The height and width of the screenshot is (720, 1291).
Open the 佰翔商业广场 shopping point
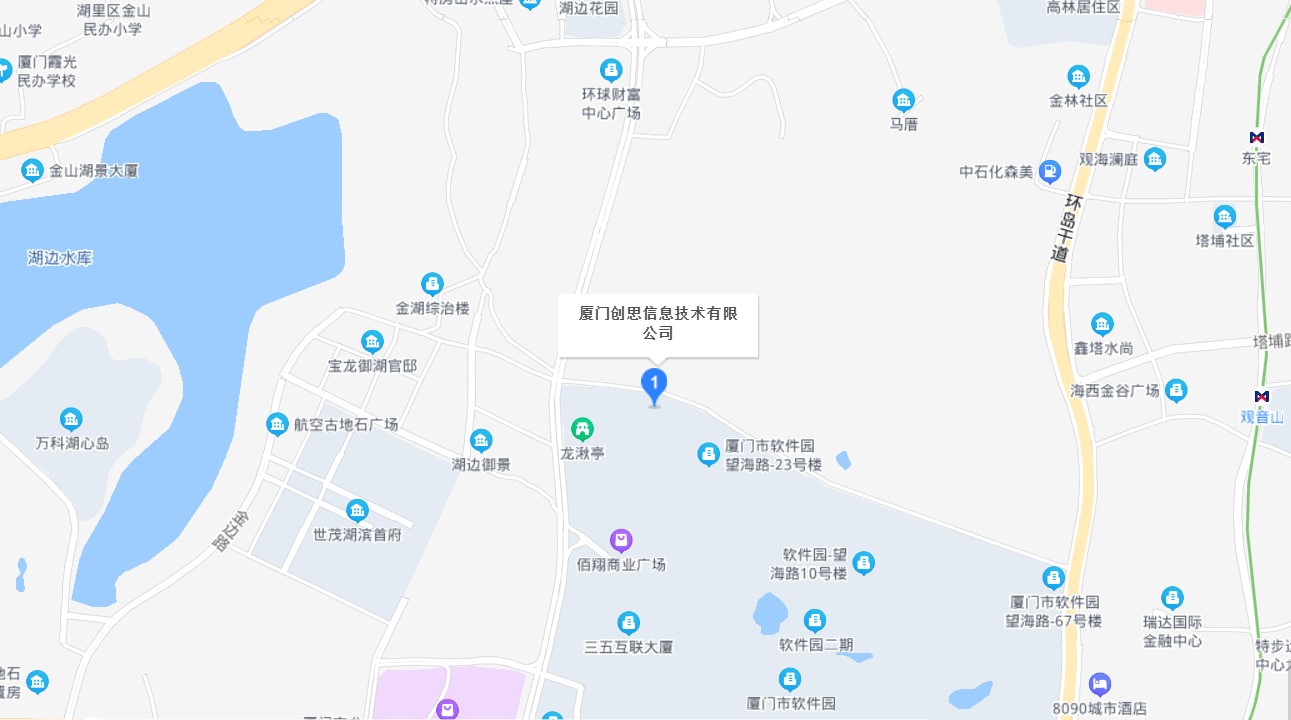(621, 541)
